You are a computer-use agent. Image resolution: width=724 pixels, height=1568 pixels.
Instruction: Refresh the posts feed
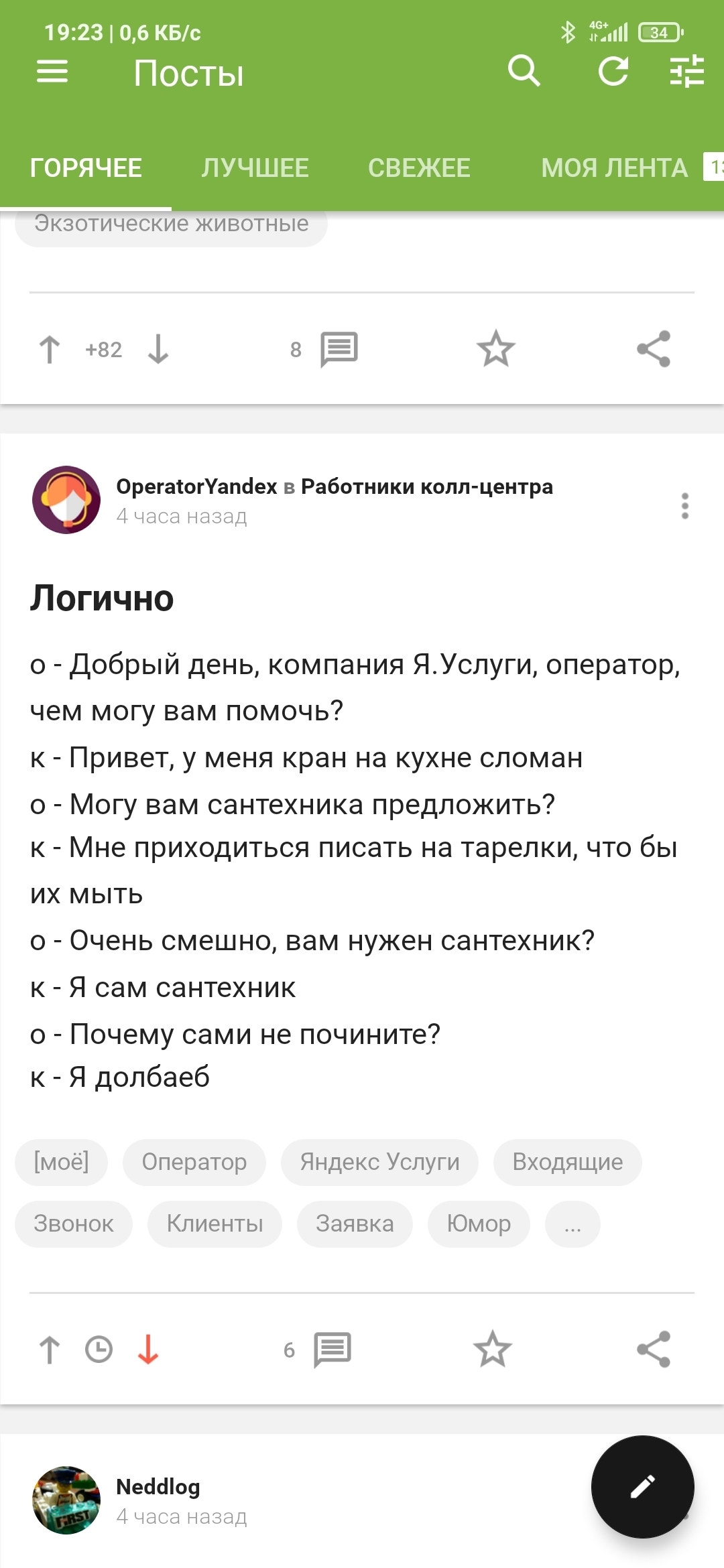(613, 71)
